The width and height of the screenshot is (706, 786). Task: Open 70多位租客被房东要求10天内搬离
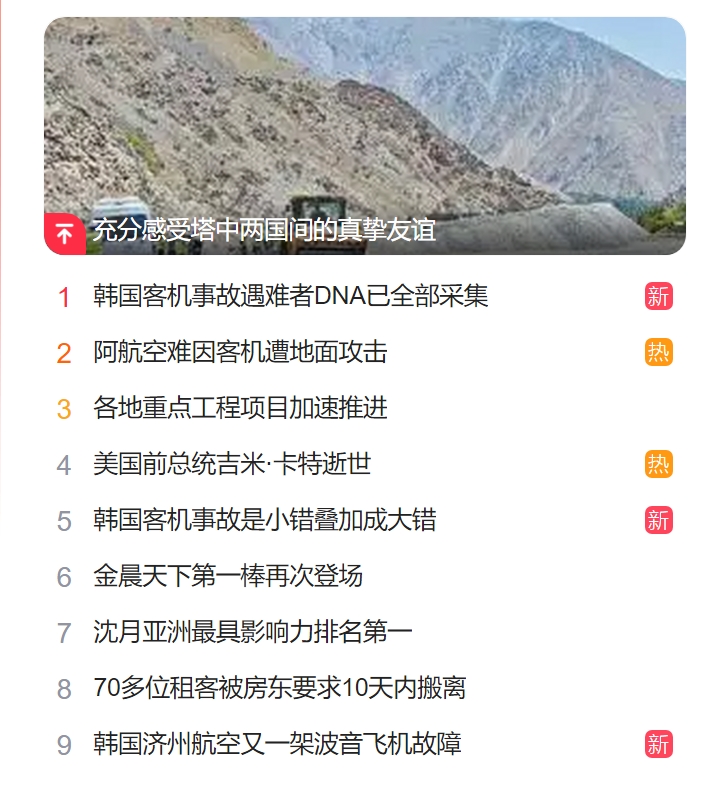click(279, 688)
